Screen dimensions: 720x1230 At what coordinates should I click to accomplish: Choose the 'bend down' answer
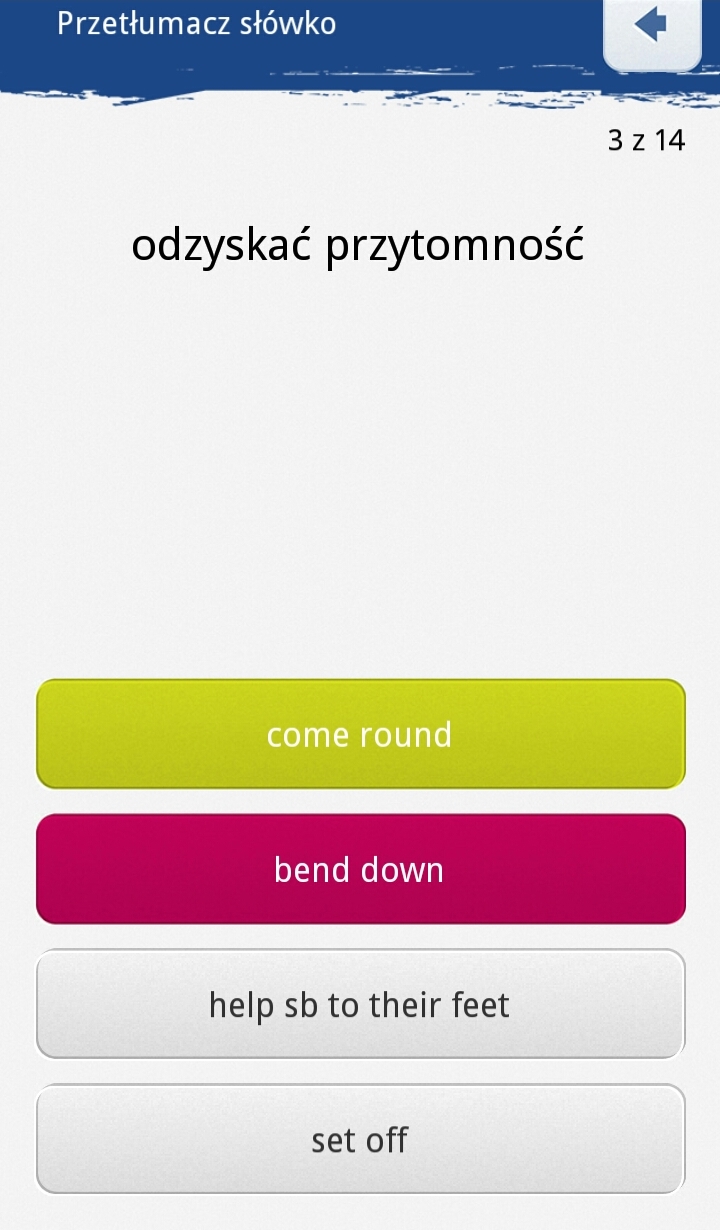coord(360,869)
